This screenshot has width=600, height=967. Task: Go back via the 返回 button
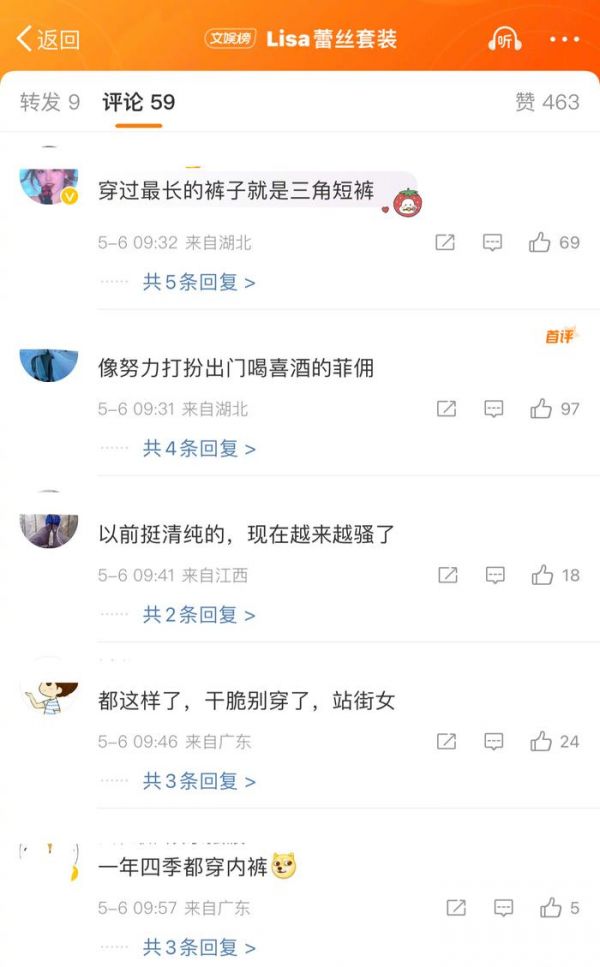pos(48,40)
